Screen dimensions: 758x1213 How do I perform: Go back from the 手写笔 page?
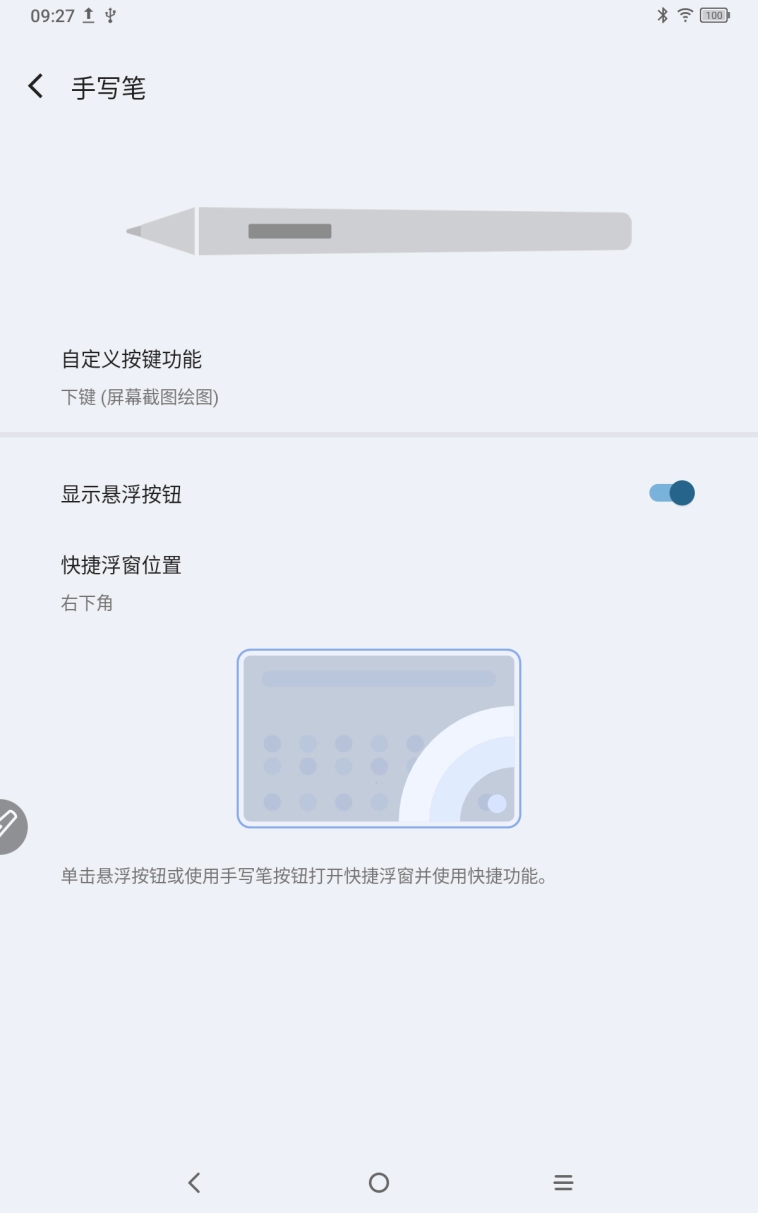[36, 87]
